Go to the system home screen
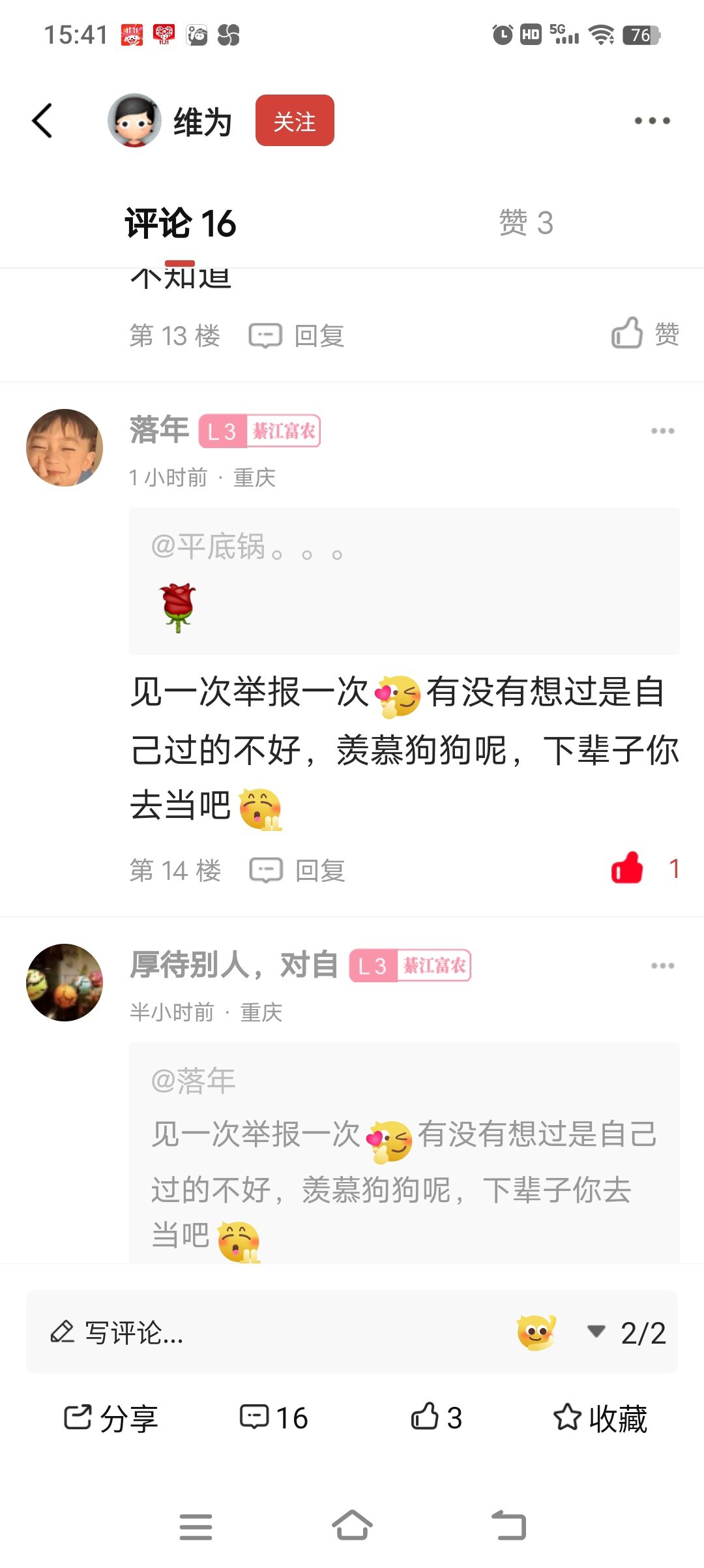704x1568 pixels. (352, 1526)
